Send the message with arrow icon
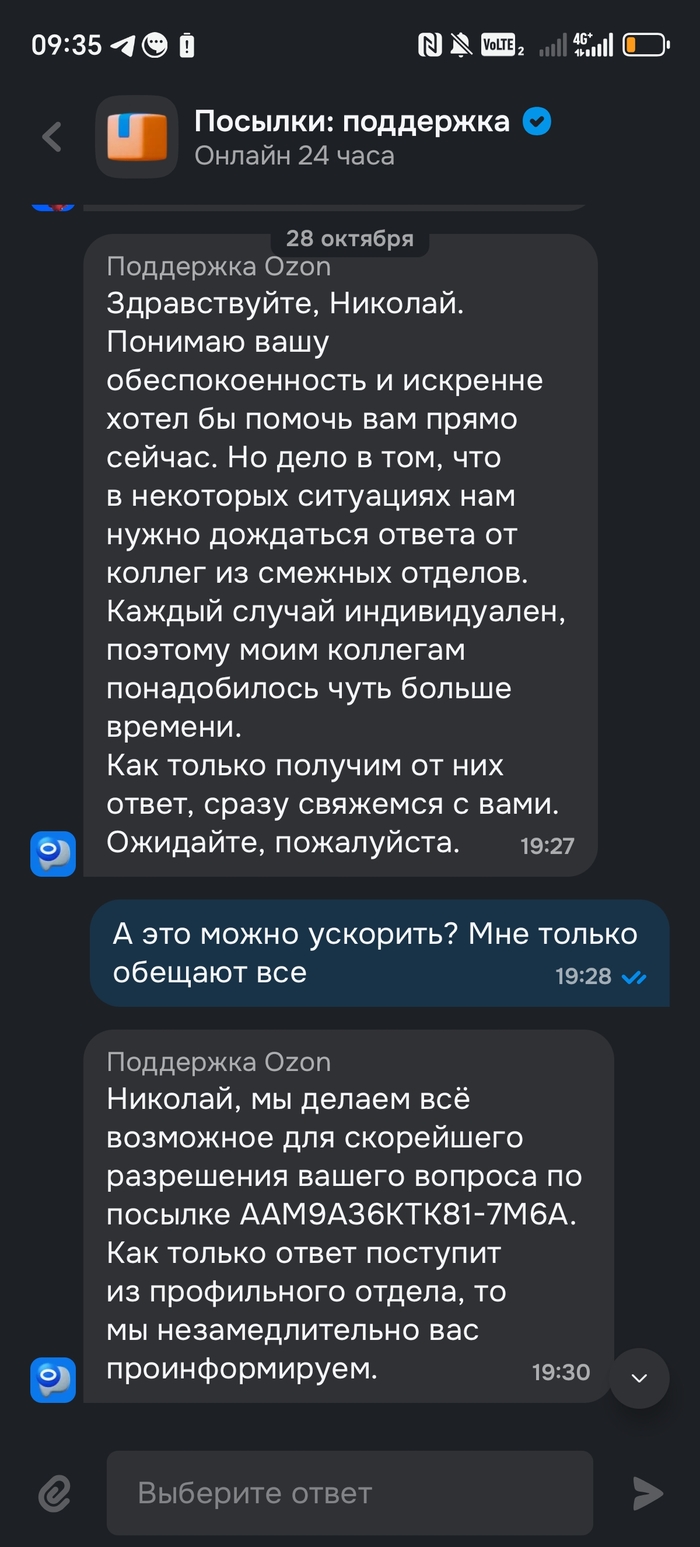 click(648, 1494)
